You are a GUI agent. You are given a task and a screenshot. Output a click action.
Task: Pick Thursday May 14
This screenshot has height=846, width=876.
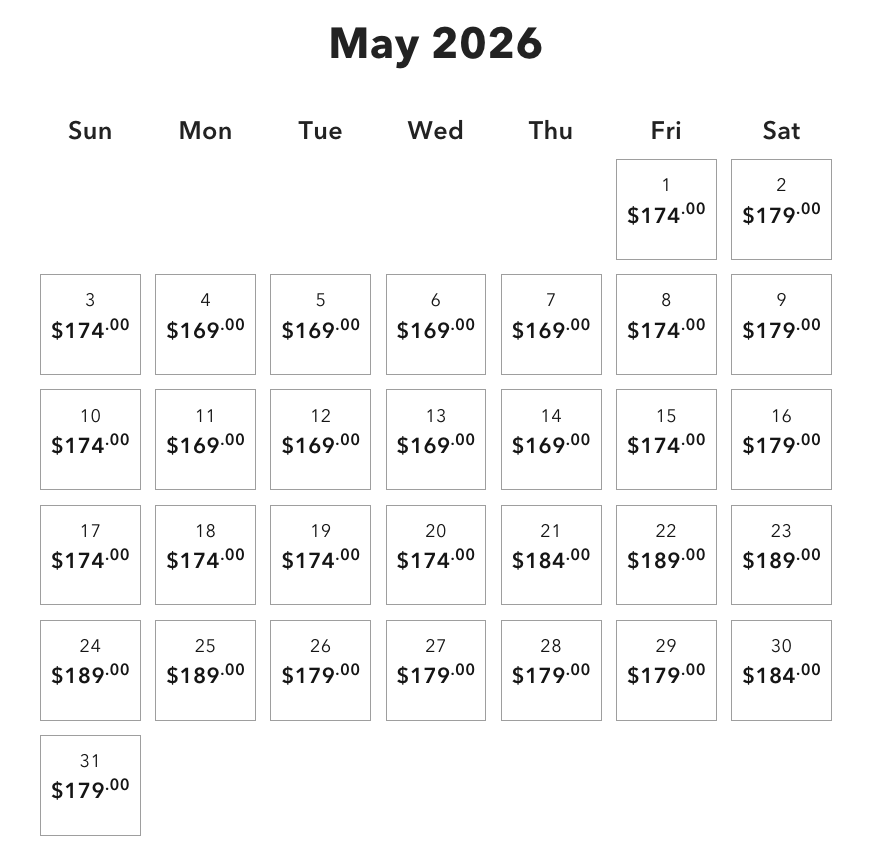click(551, 439)
